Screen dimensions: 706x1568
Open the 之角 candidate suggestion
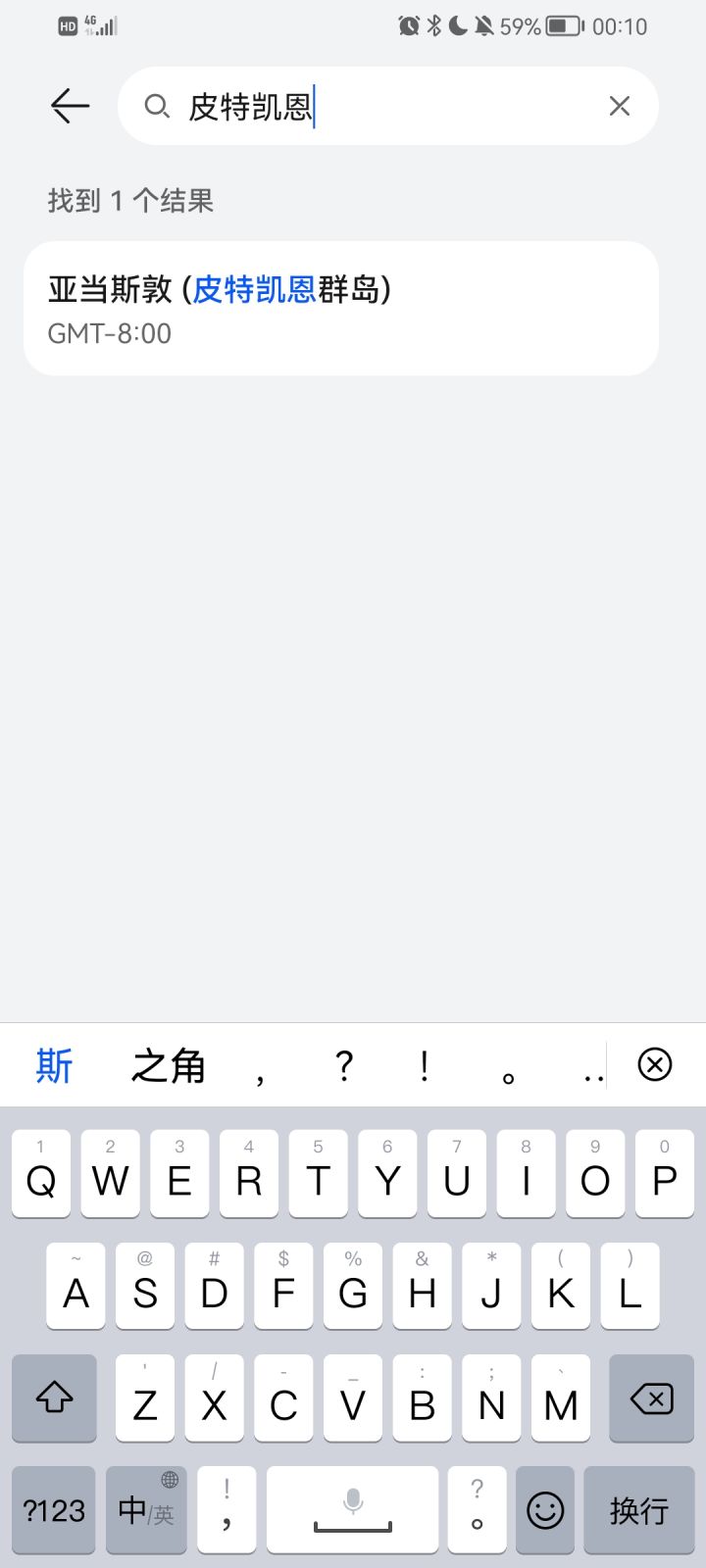pos(169,1065)
